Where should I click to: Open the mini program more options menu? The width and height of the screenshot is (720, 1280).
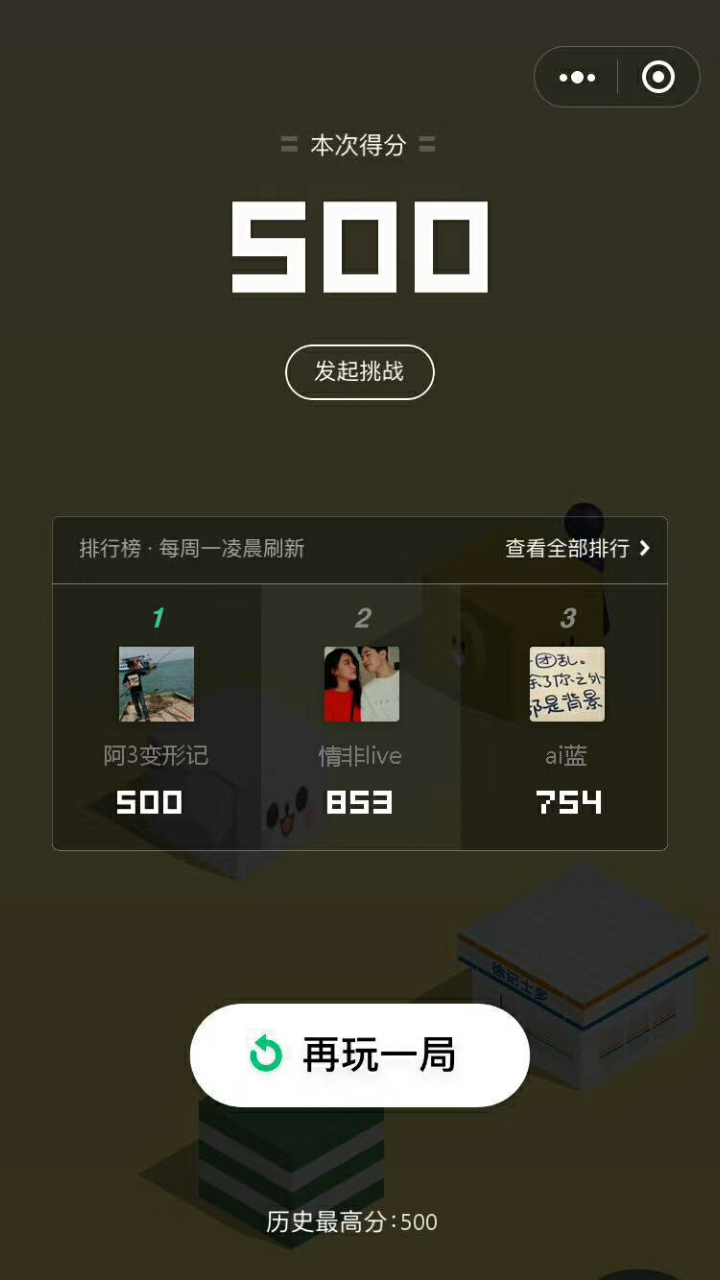pyautogui.click(x=577, y=77)
